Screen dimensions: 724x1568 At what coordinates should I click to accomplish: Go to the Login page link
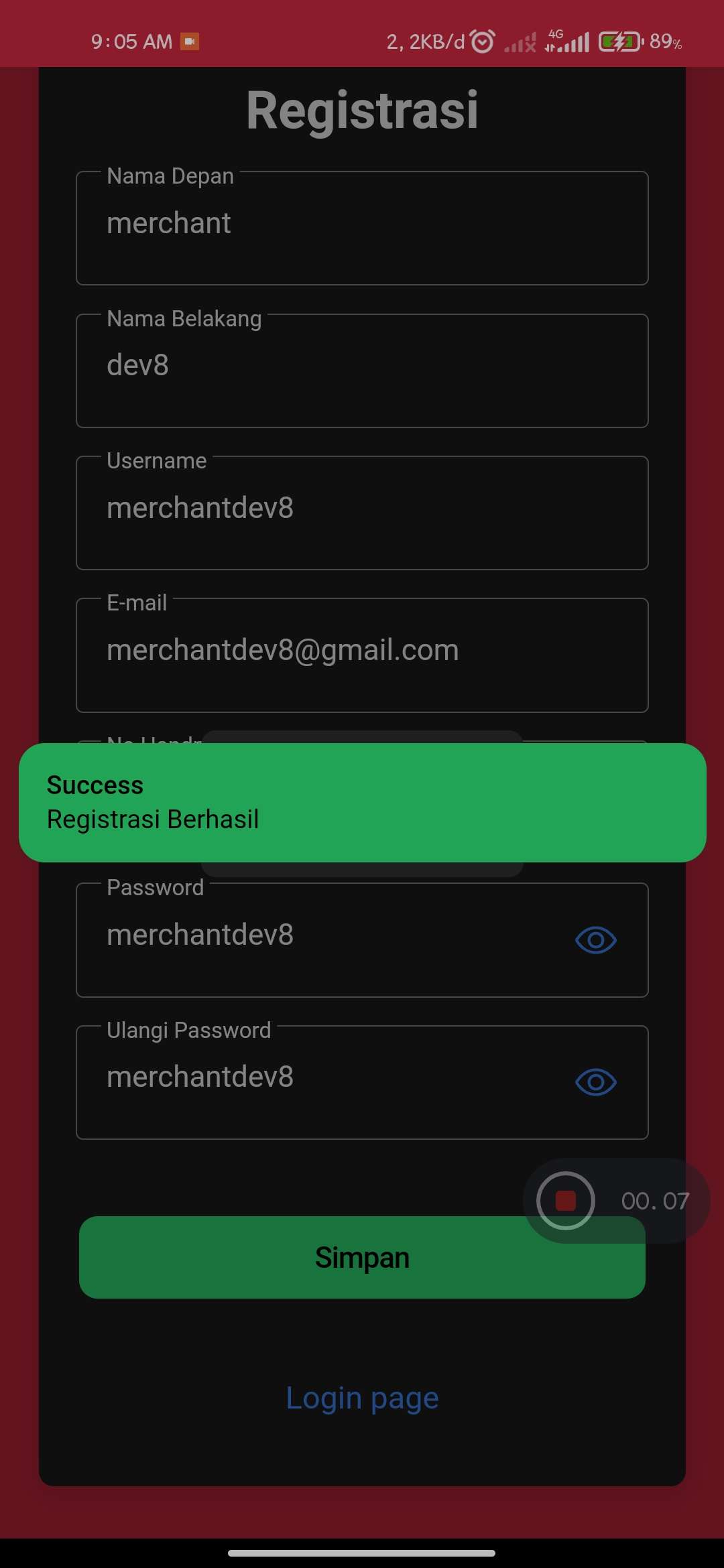[x=362, y=1398]
